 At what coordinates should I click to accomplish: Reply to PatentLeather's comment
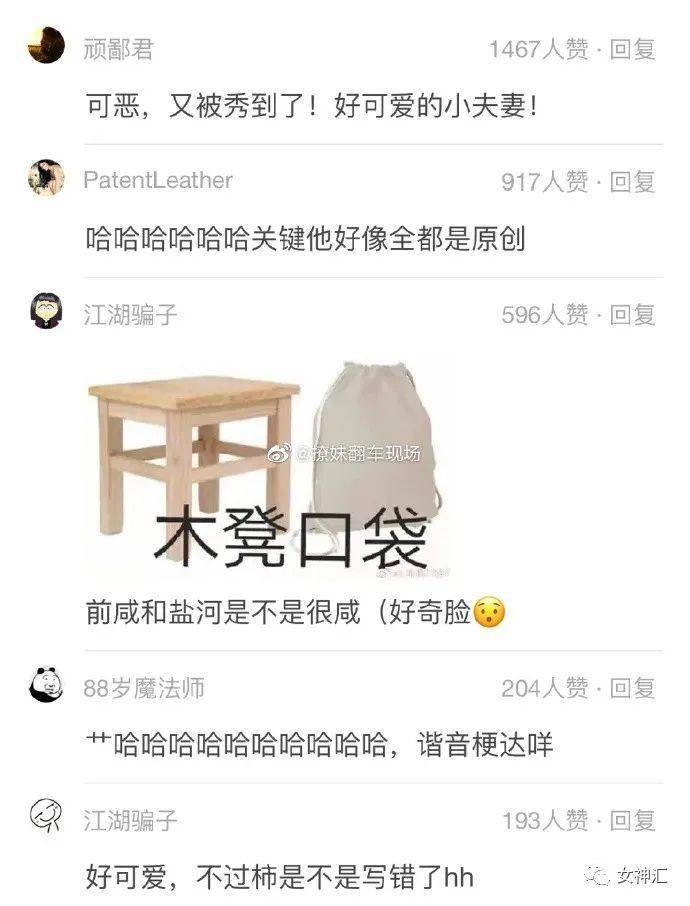632,182
